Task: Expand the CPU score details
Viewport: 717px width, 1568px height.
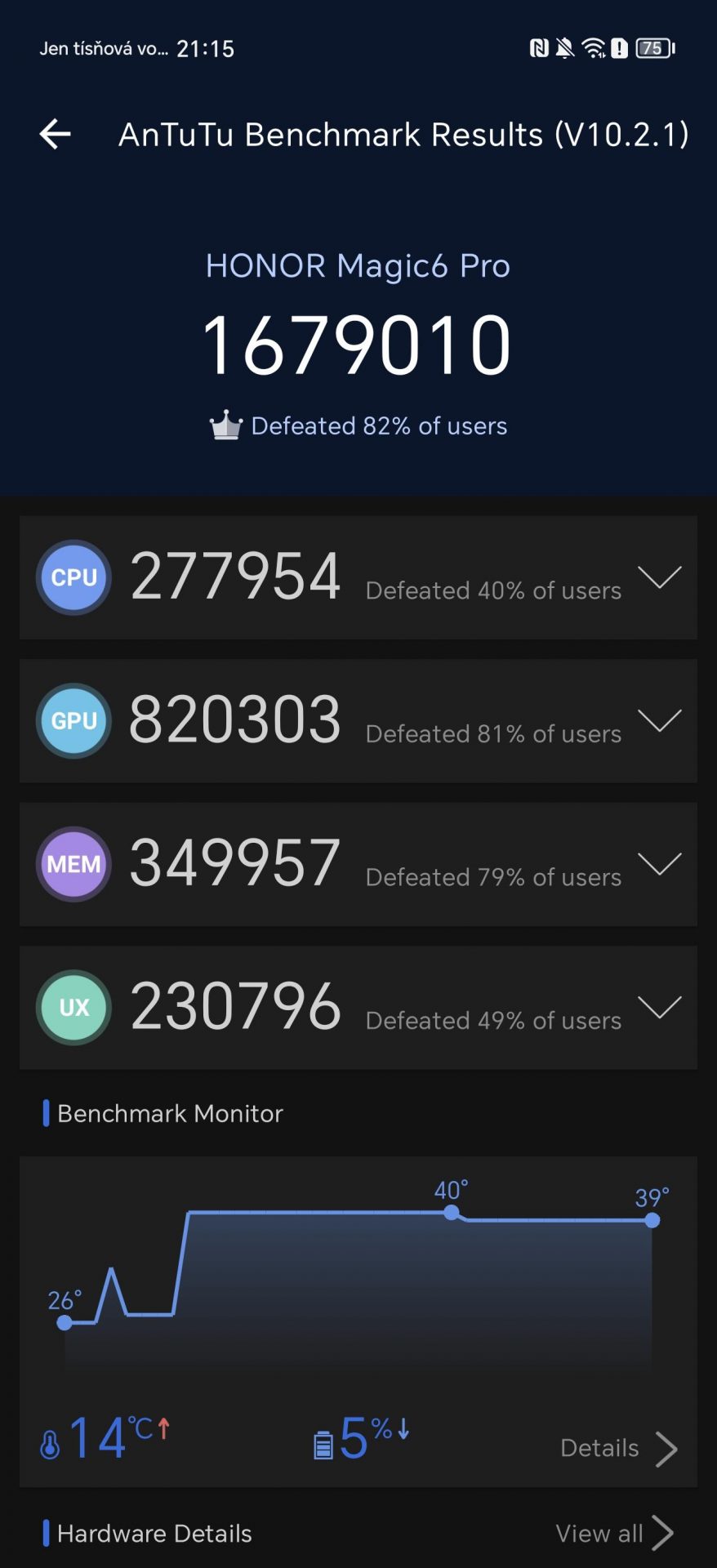Action: (x=358, y=577)
